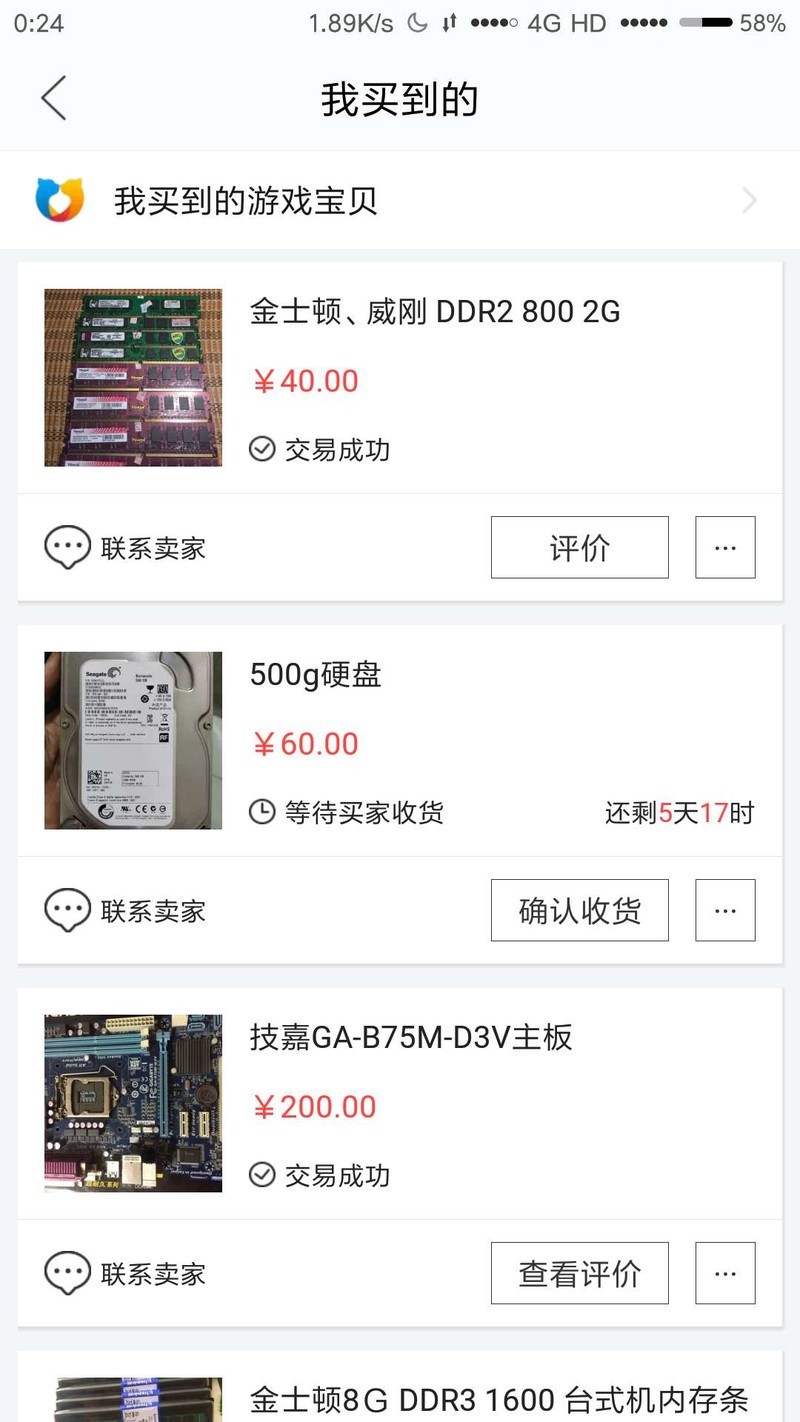The height and width of the screenshot is (1422, 800).
Task: Click the 联系卖家 message icon for the 500g硬盘 order
Action: pyautogui.click(x=67, y=910)
